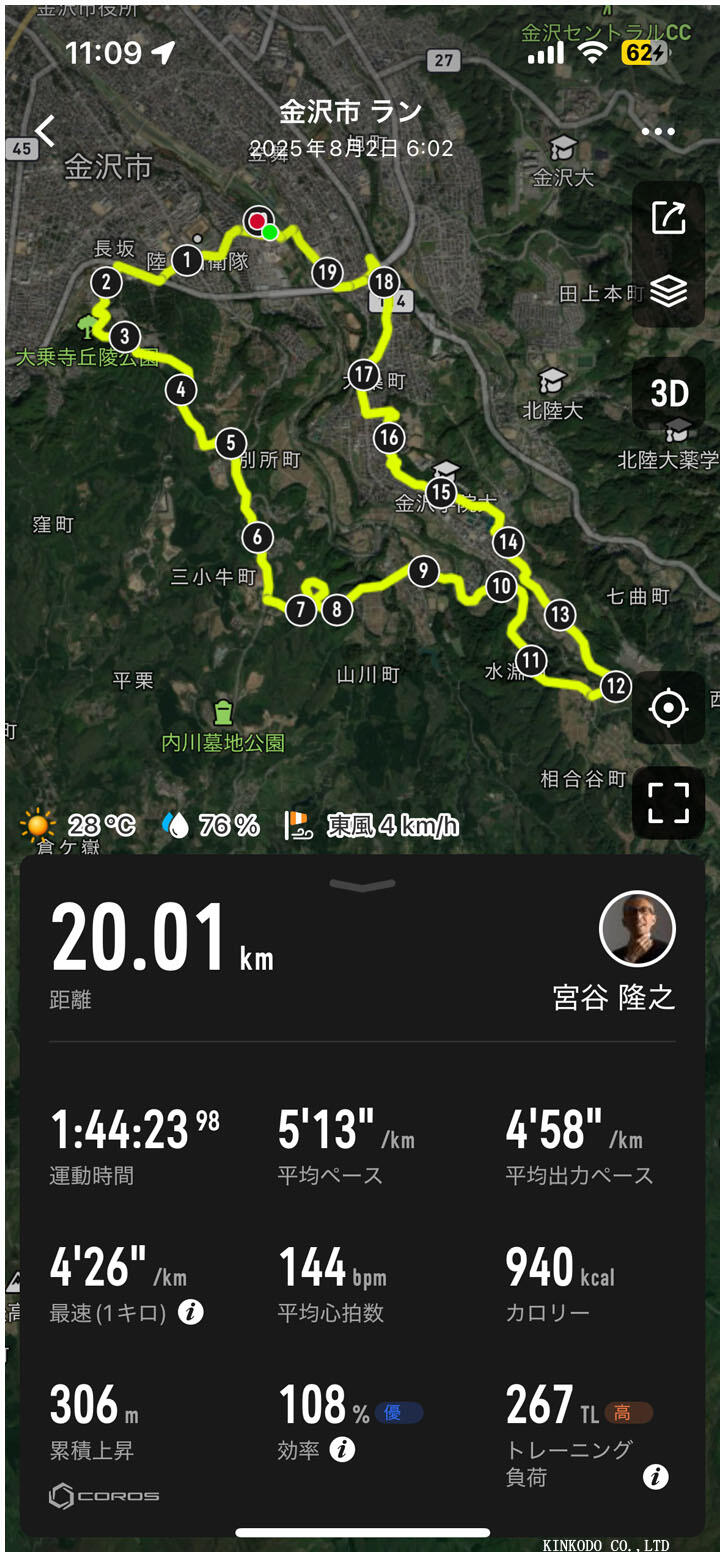Open the three-dot overflow menu

[658, 131]
